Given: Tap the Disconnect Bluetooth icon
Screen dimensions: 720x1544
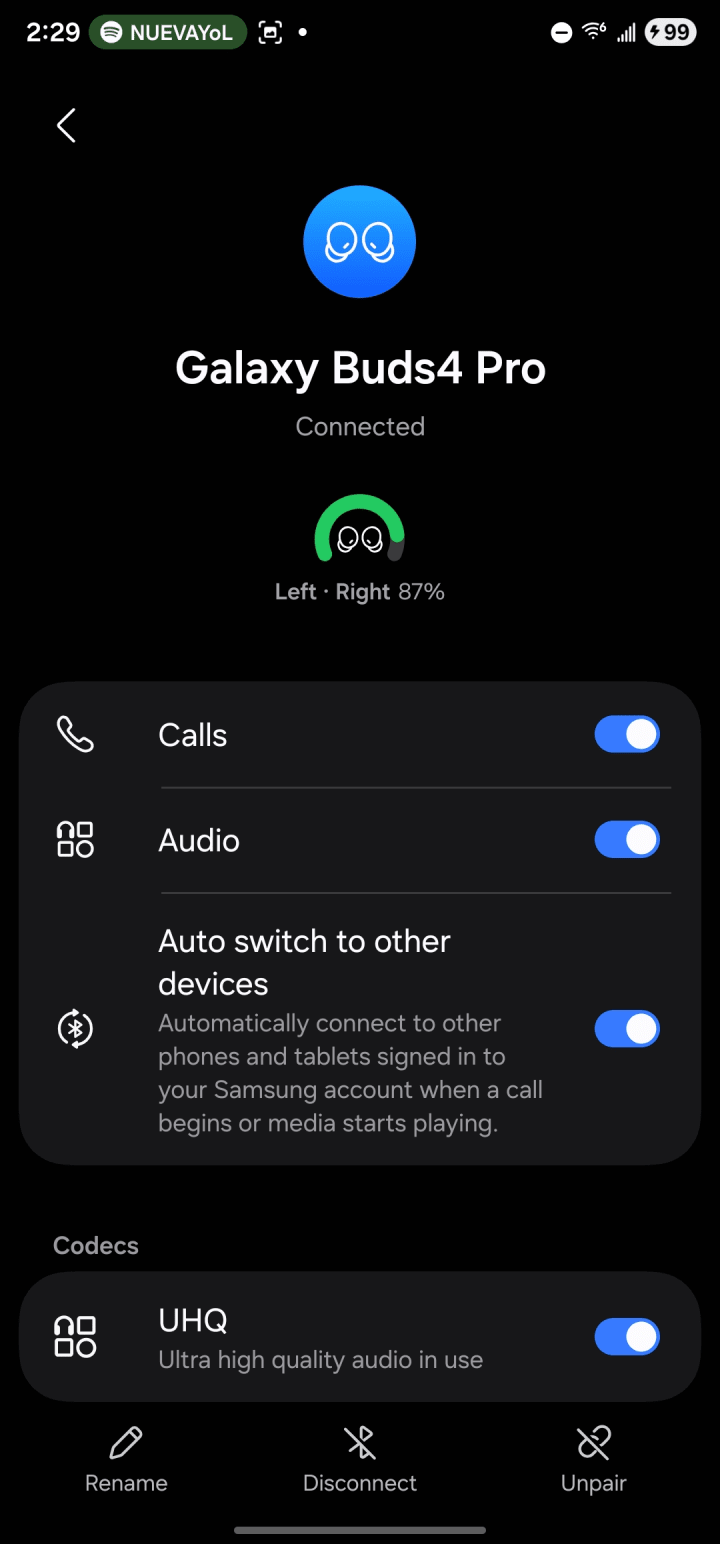Looking at the screenshot, I should [359, 1443].
